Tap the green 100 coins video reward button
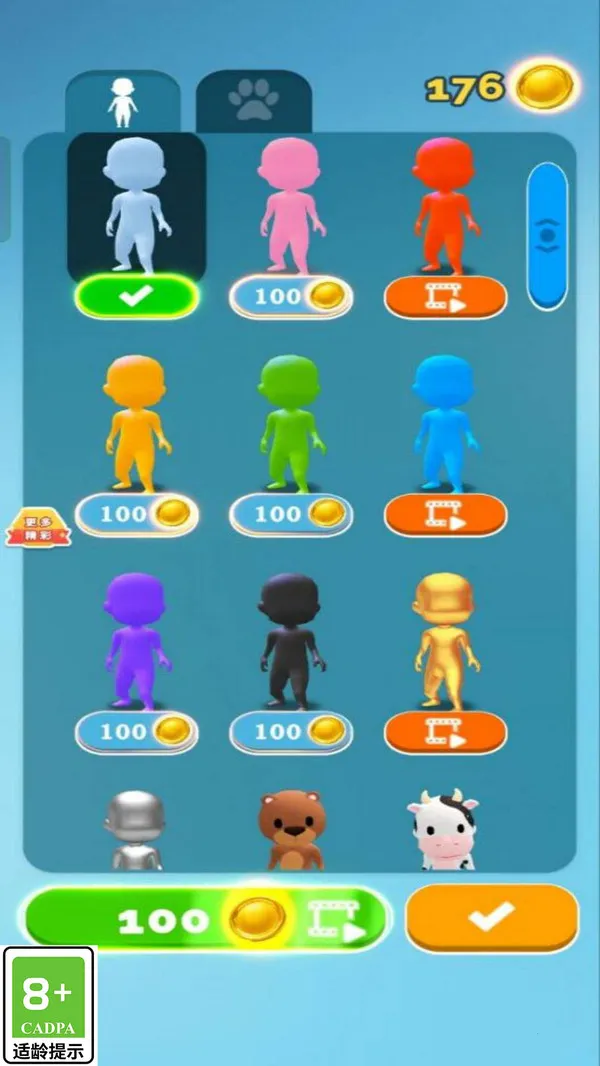This screenshot has height=1066, width=600. click(206, 918)
